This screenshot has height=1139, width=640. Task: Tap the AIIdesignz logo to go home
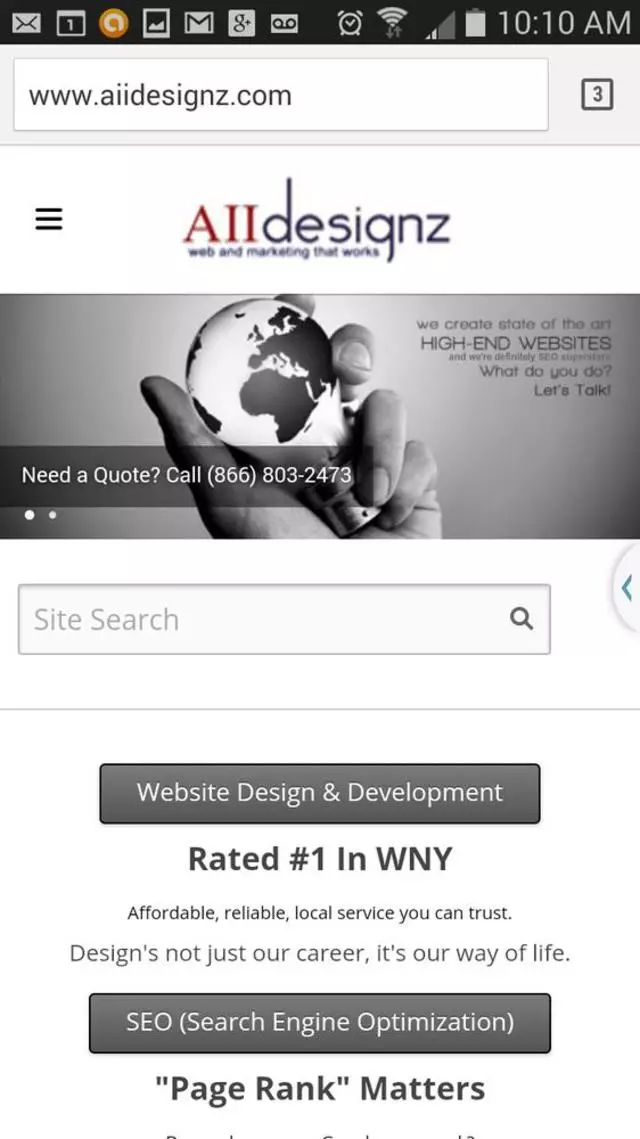(x=316, y=222)
